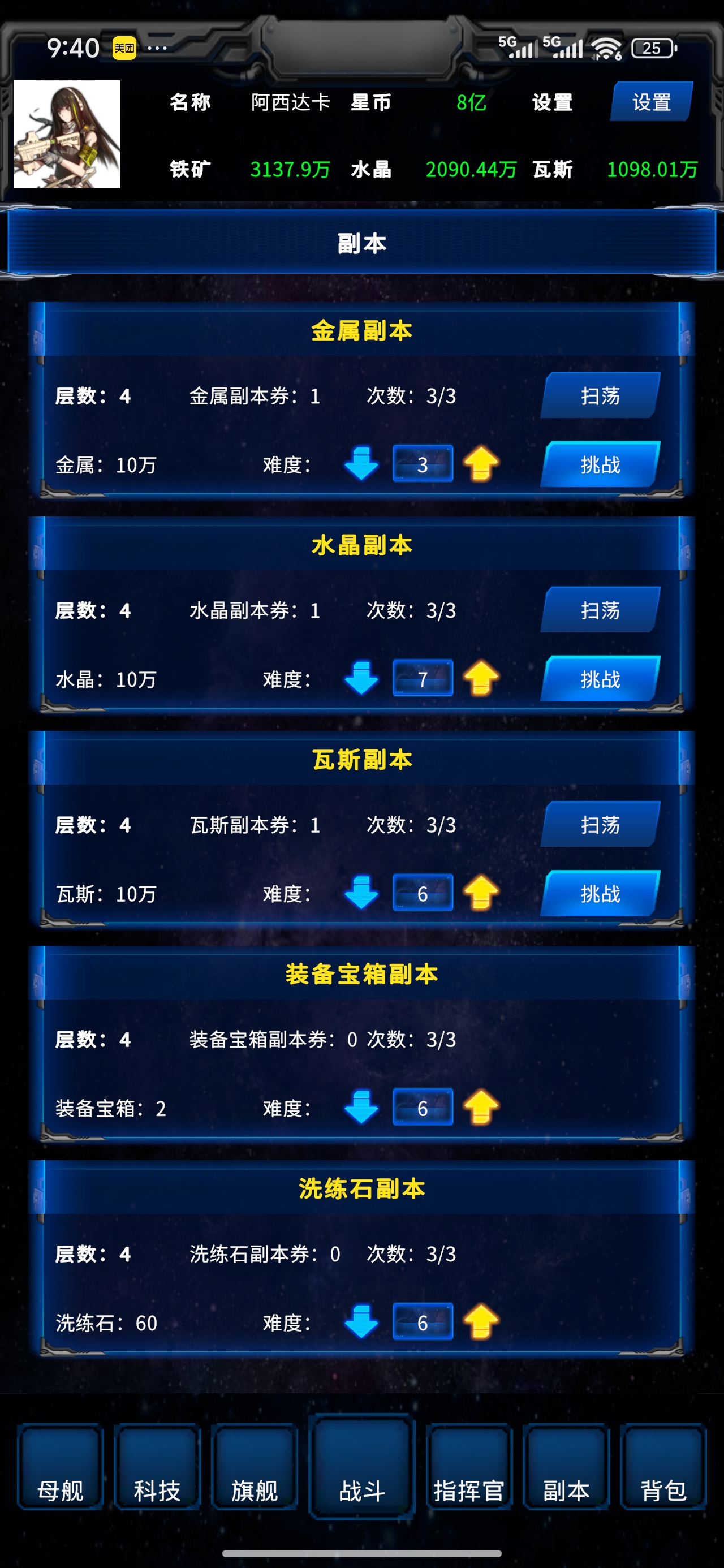Tap the commander avatar portrait
The image size is (724, 1568).
(x=67, y=136)
